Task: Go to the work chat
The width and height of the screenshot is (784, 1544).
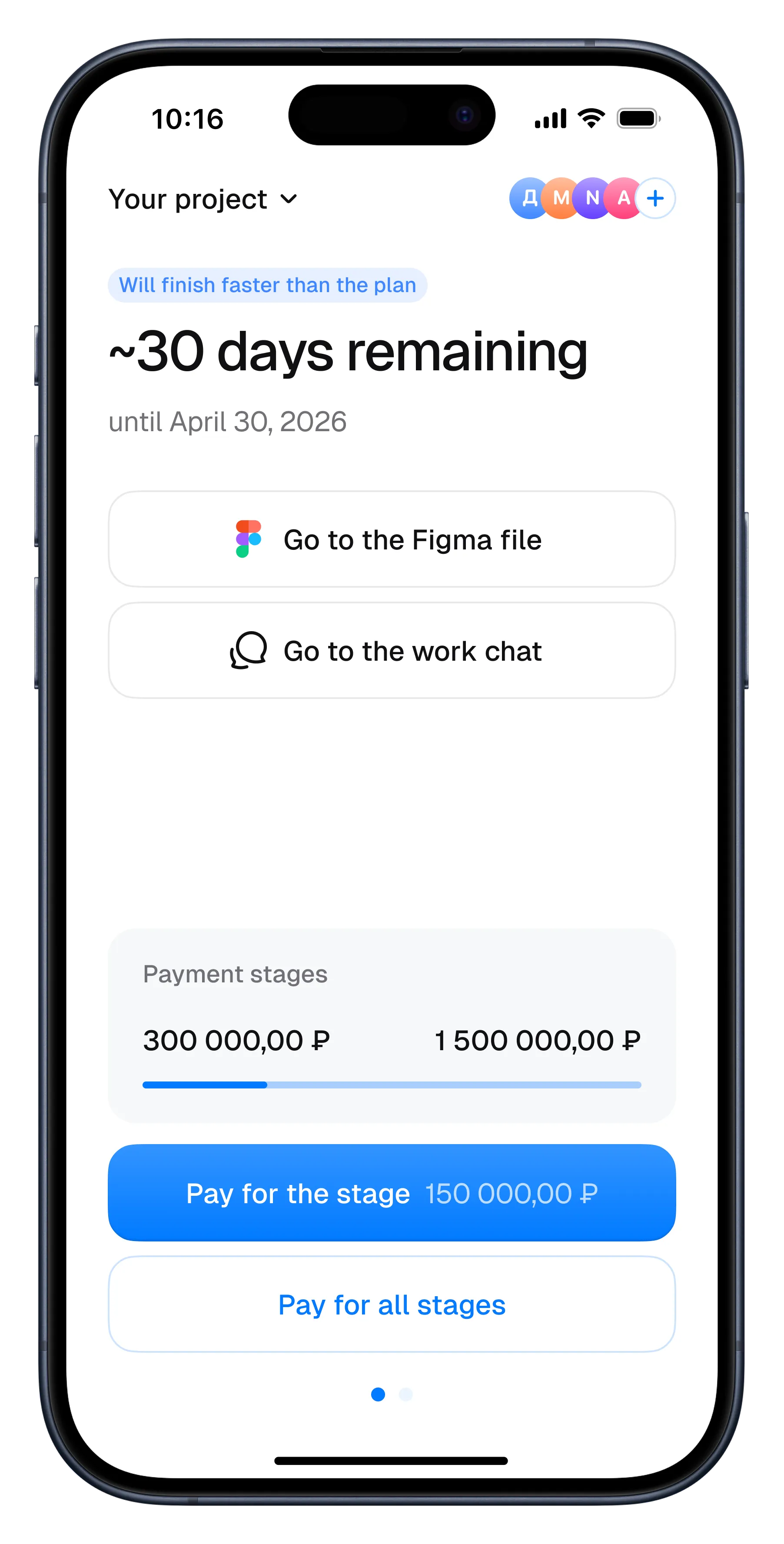Action: [392, 650]
